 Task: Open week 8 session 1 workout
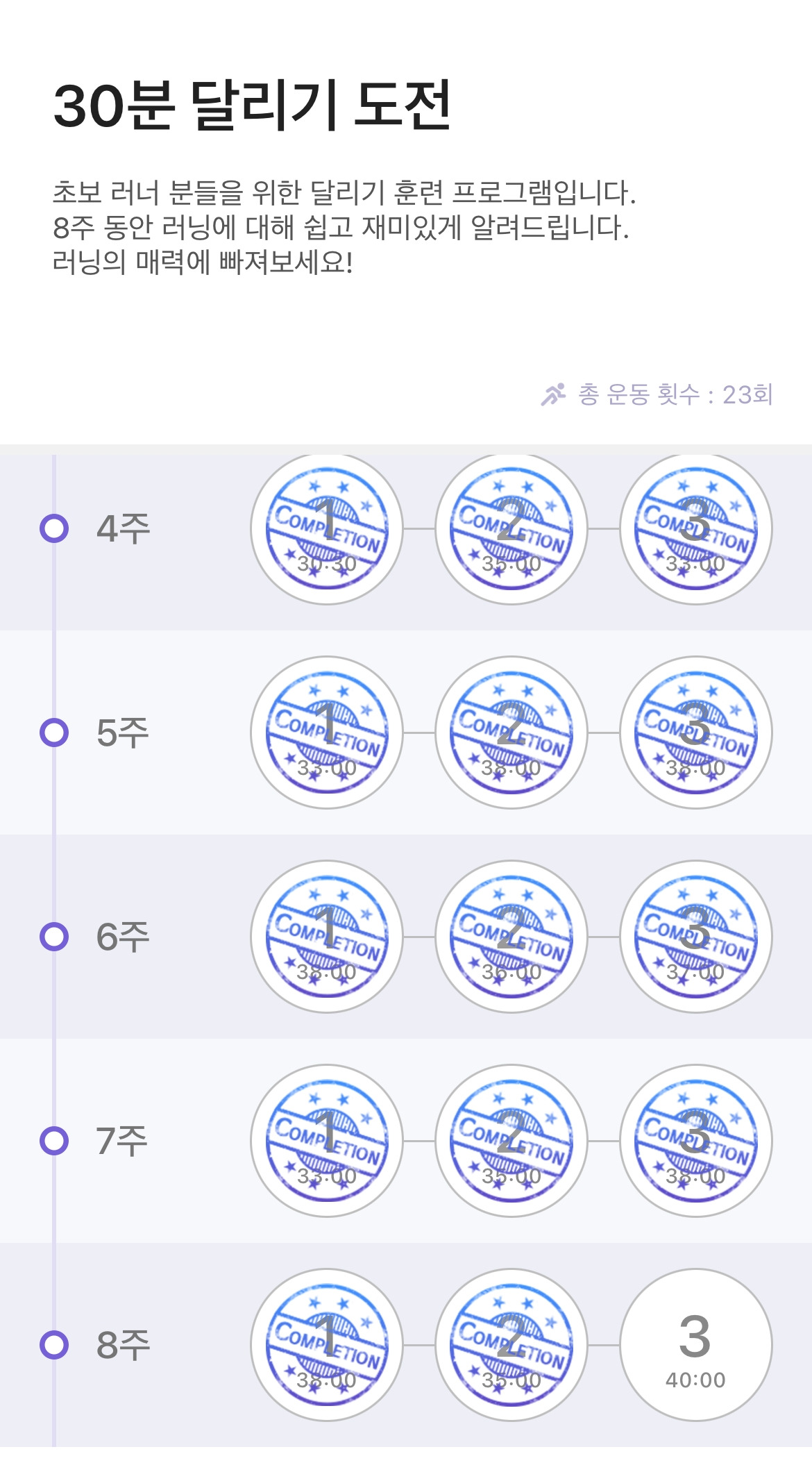point(327,1345)
